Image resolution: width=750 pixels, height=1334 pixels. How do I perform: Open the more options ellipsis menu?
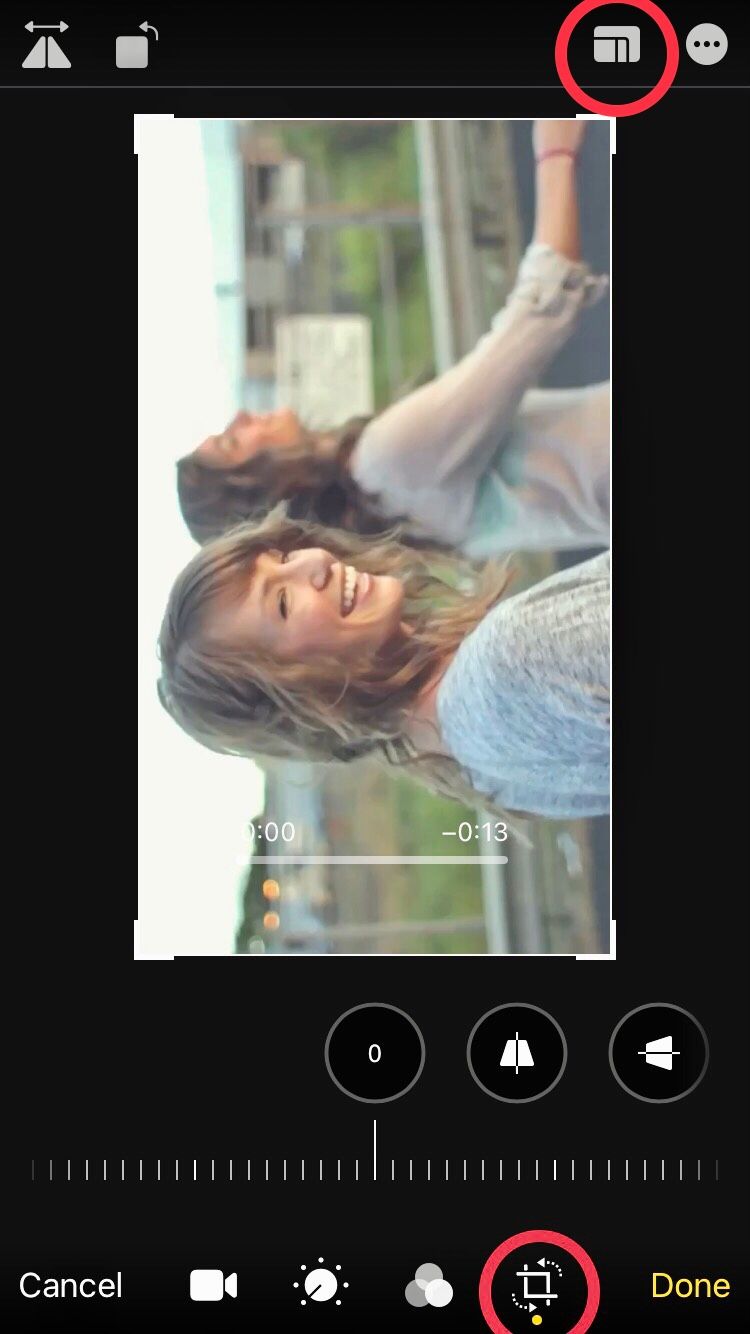point(707,46)
